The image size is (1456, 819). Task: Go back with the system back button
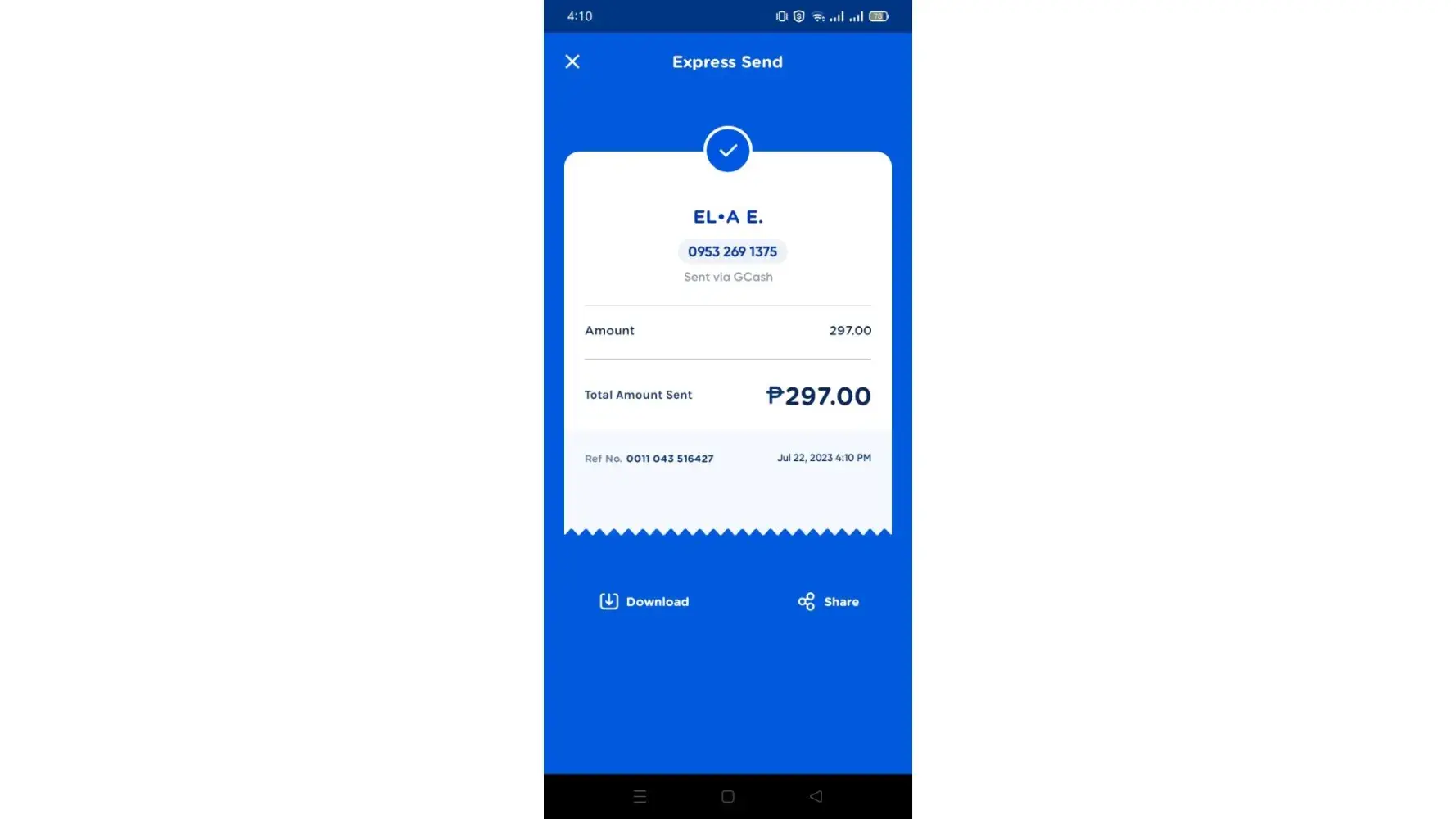816,796
